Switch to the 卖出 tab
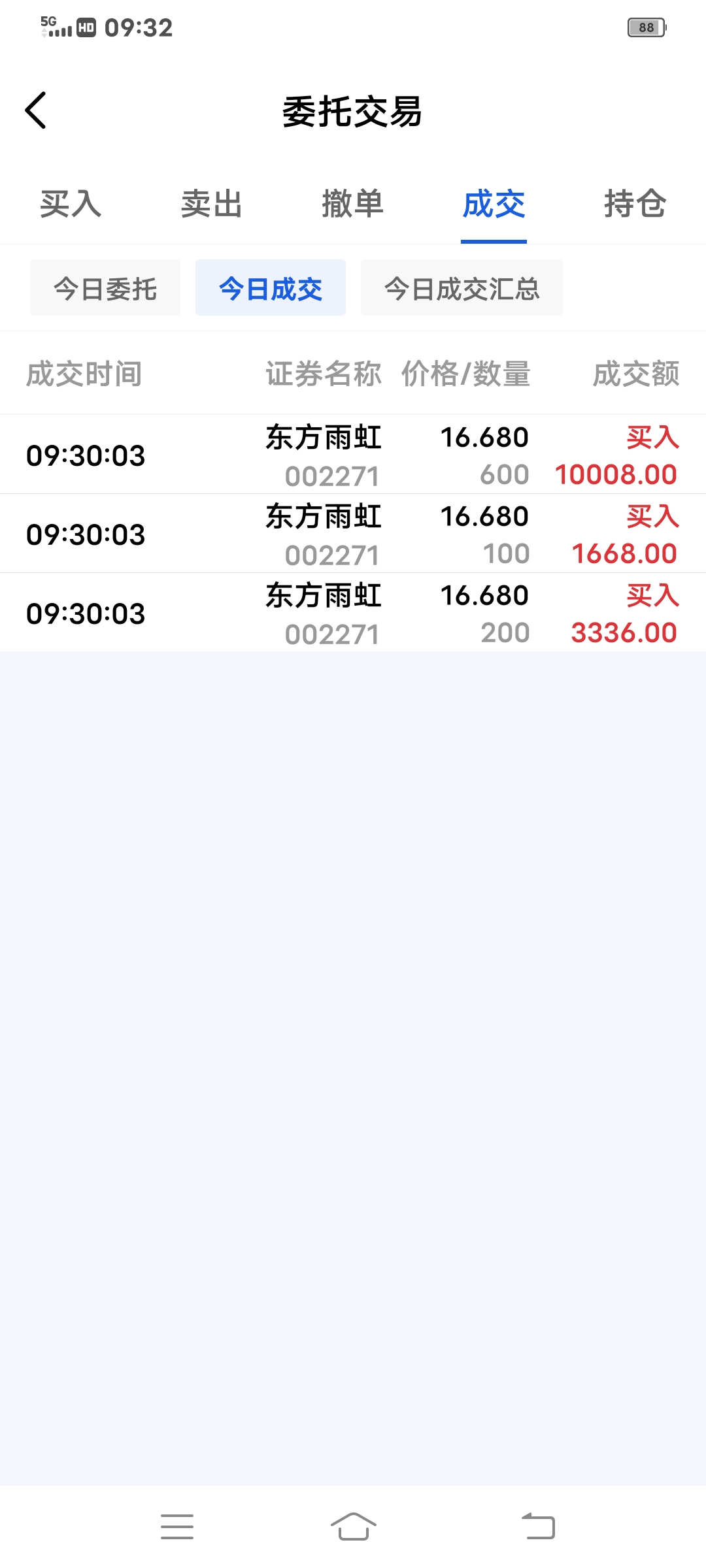 point(212,204)
